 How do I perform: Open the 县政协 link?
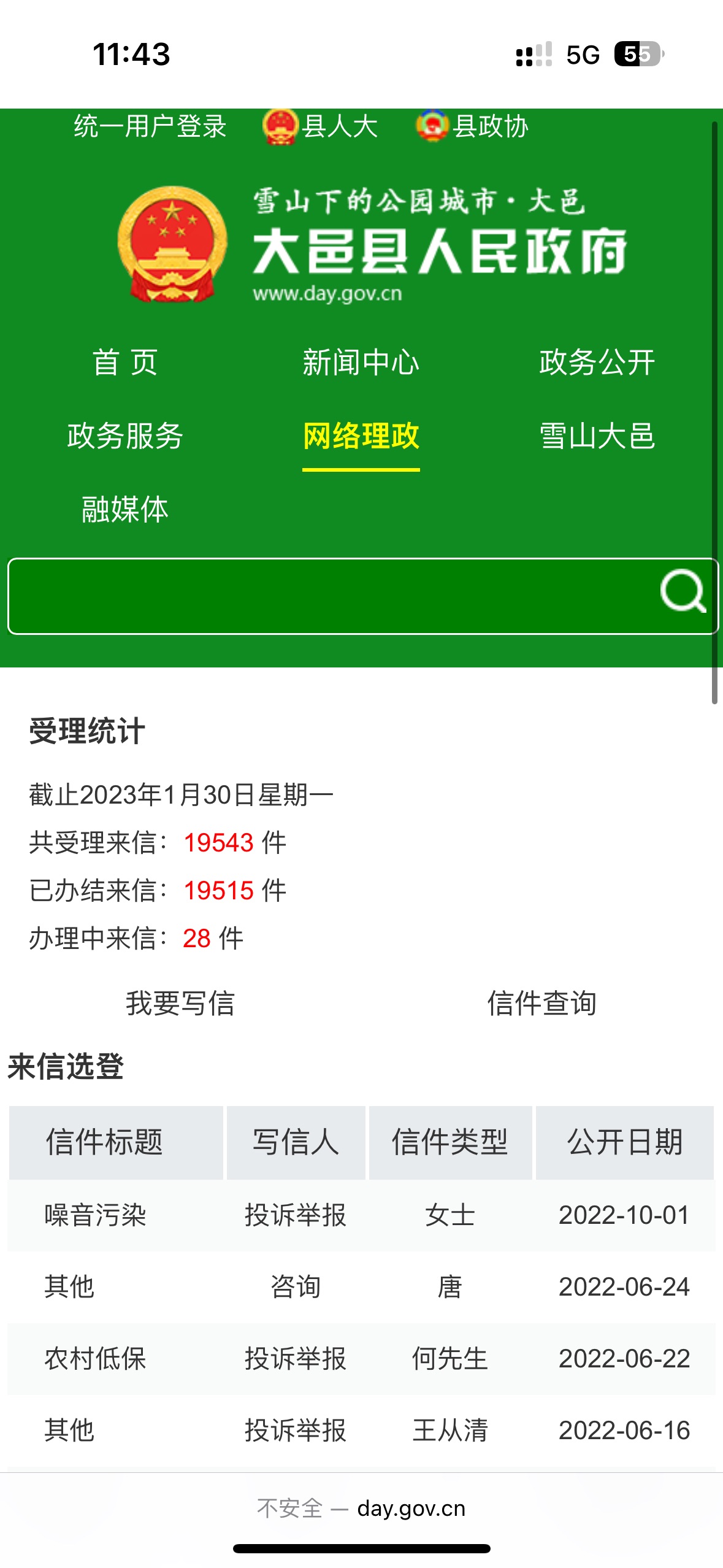coord(472,126)
